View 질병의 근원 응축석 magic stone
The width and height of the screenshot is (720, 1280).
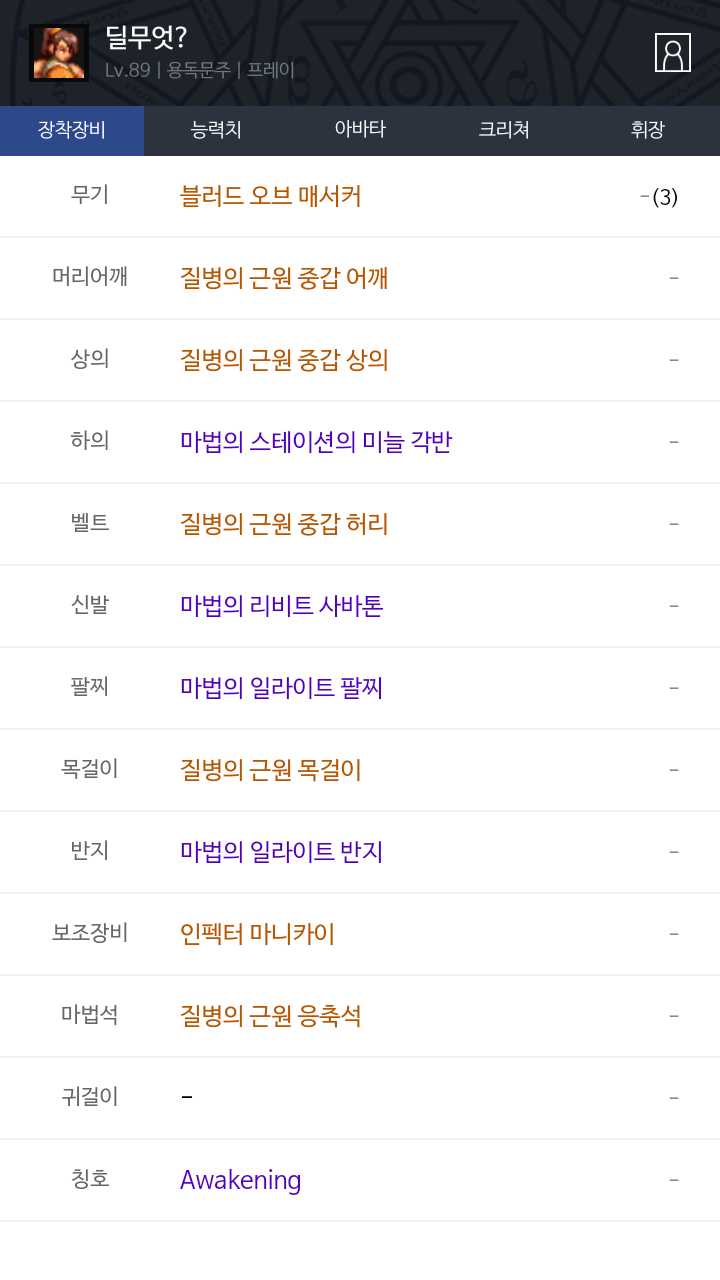pos(270,1016)
